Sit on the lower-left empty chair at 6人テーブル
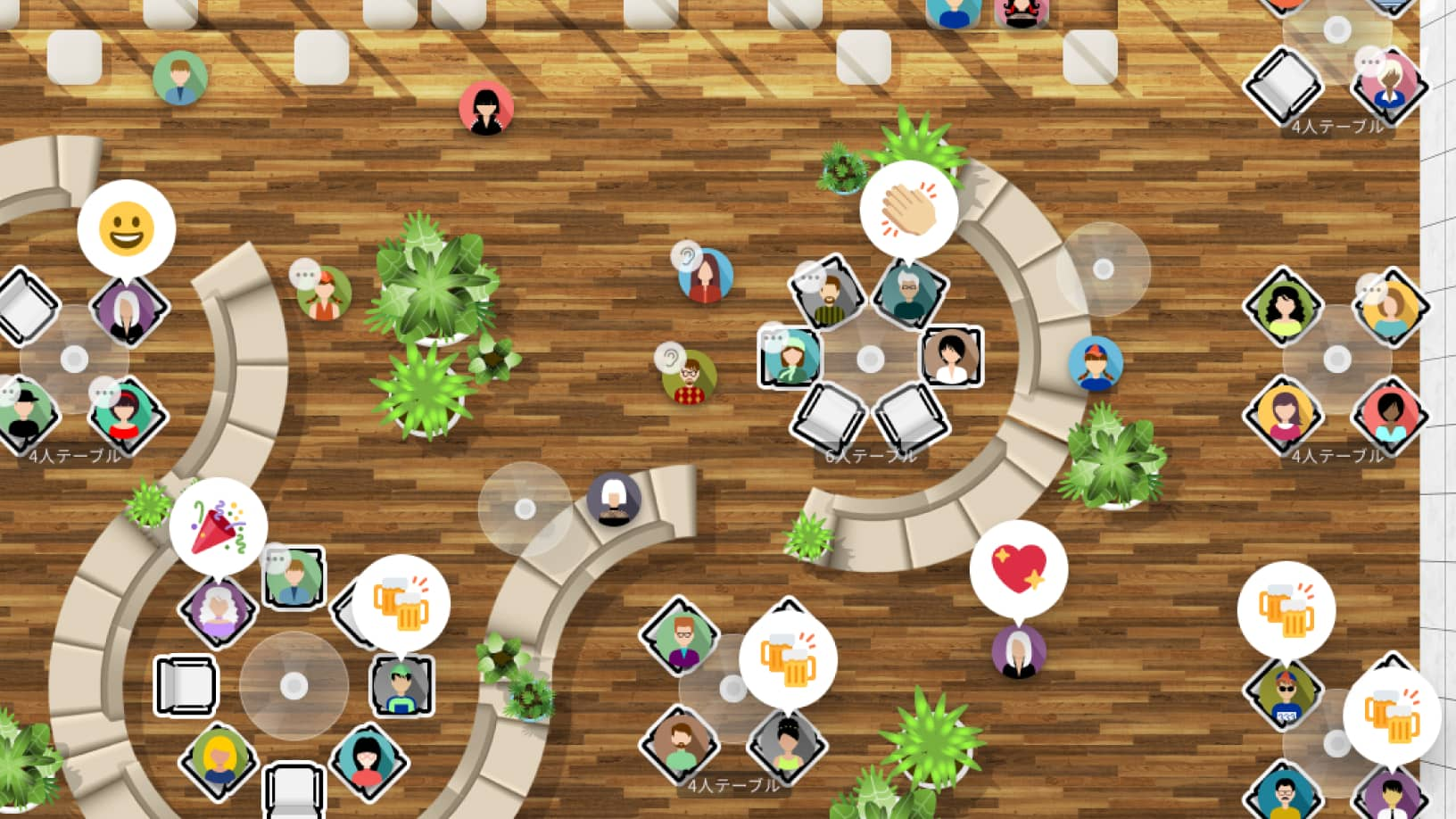This screenshot has width=1456, height=819. click(x=829, y=416)
